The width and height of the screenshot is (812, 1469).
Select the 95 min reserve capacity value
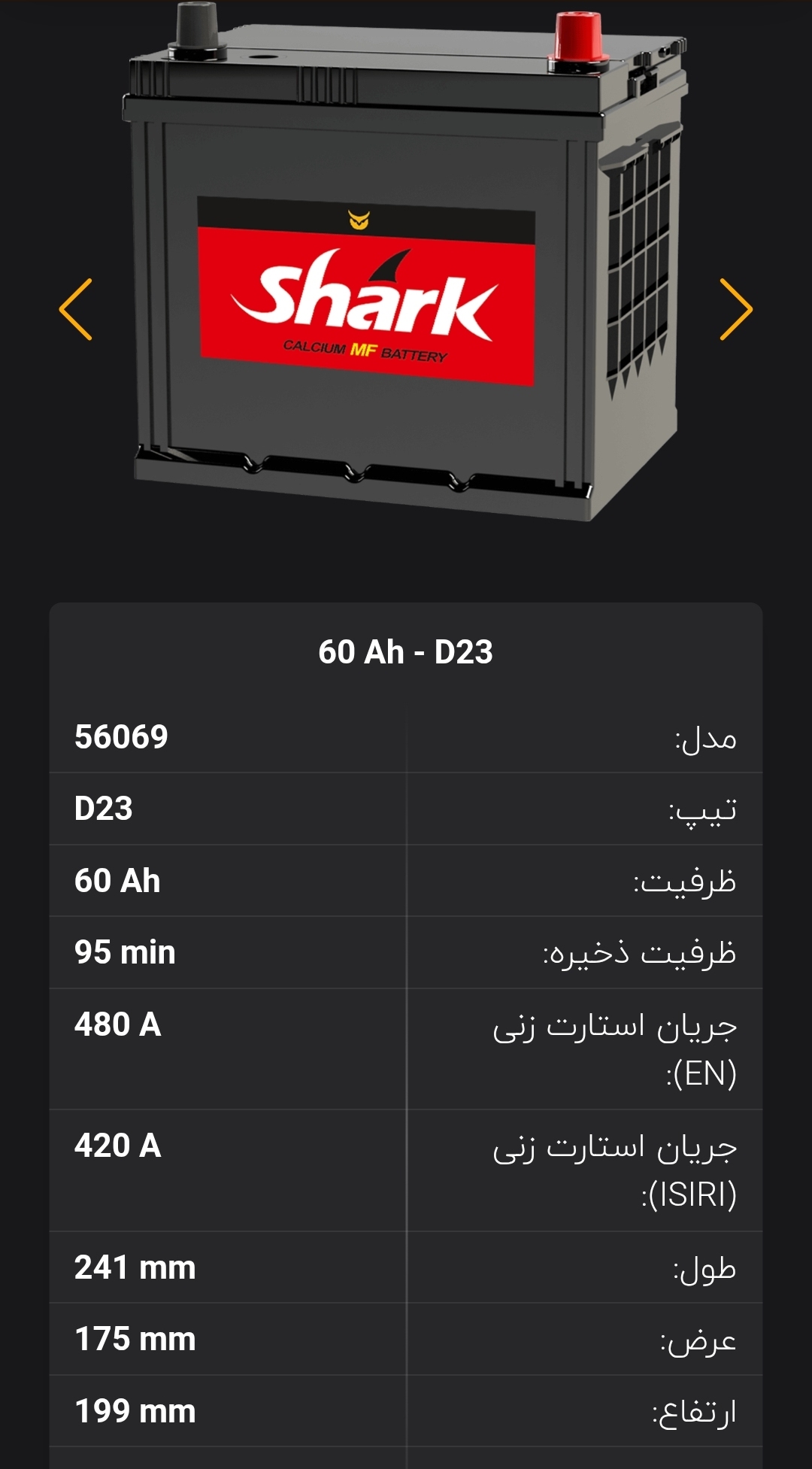click(124, 951)
